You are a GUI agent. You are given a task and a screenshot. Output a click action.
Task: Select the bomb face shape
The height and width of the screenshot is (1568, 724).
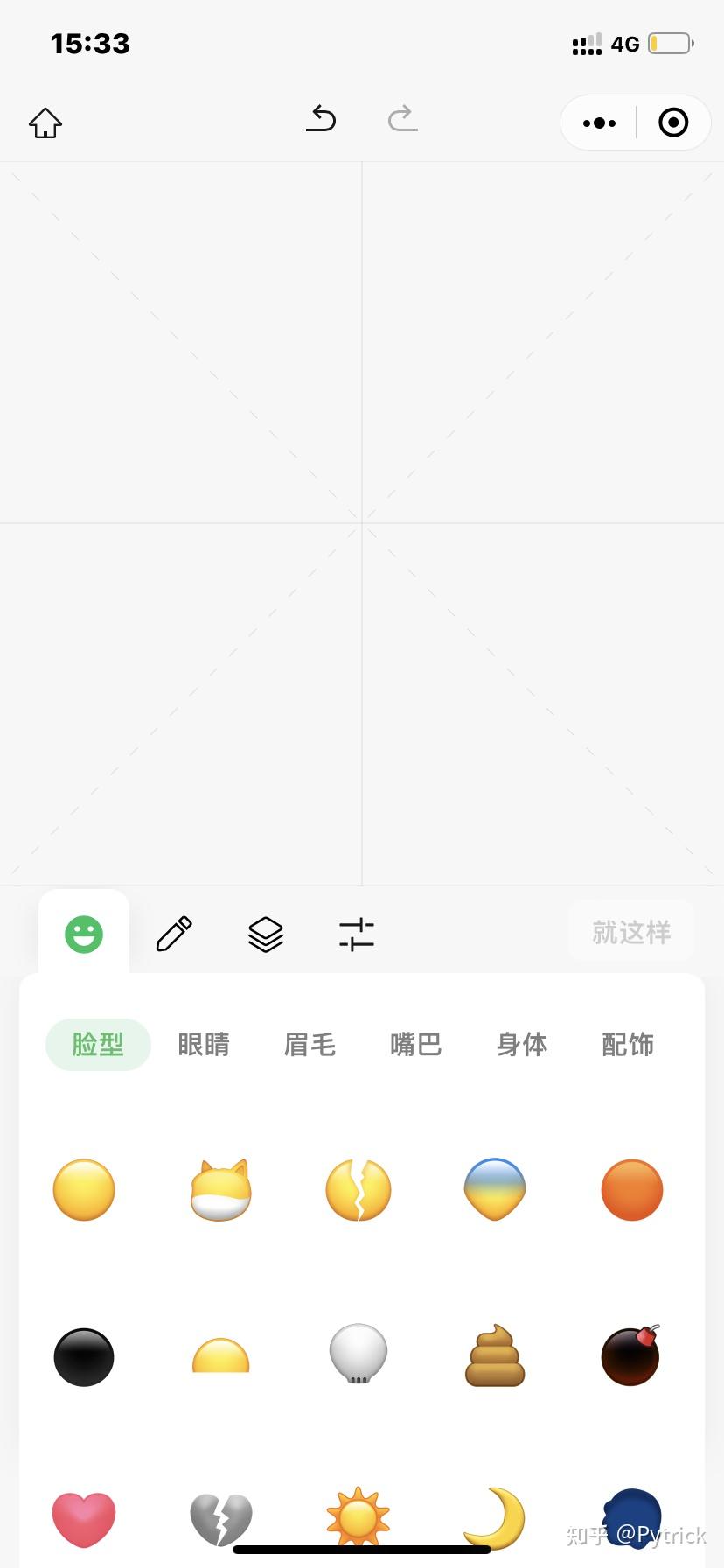pos(630,1356)
